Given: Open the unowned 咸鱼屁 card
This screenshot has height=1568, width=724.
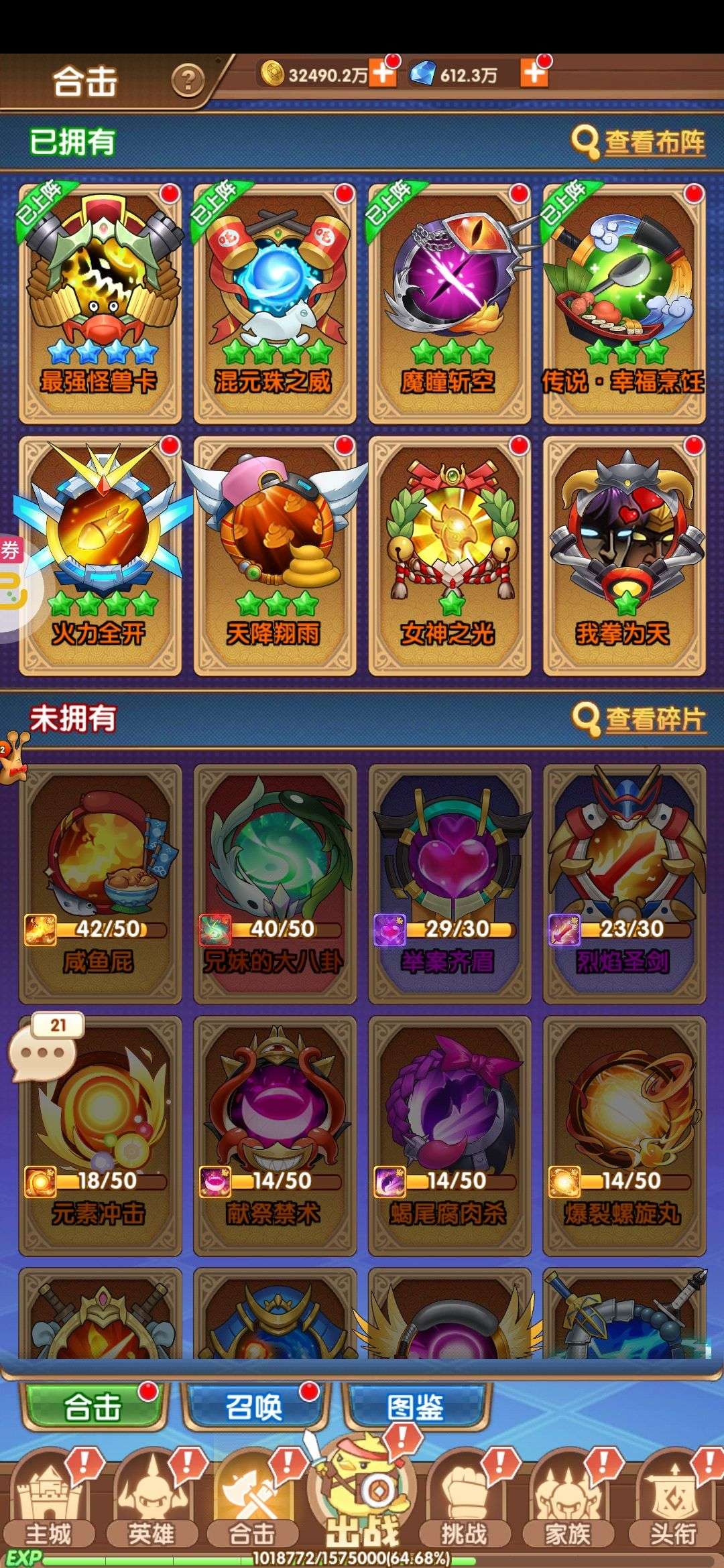Looking at the screenshot, I should 100,884.
